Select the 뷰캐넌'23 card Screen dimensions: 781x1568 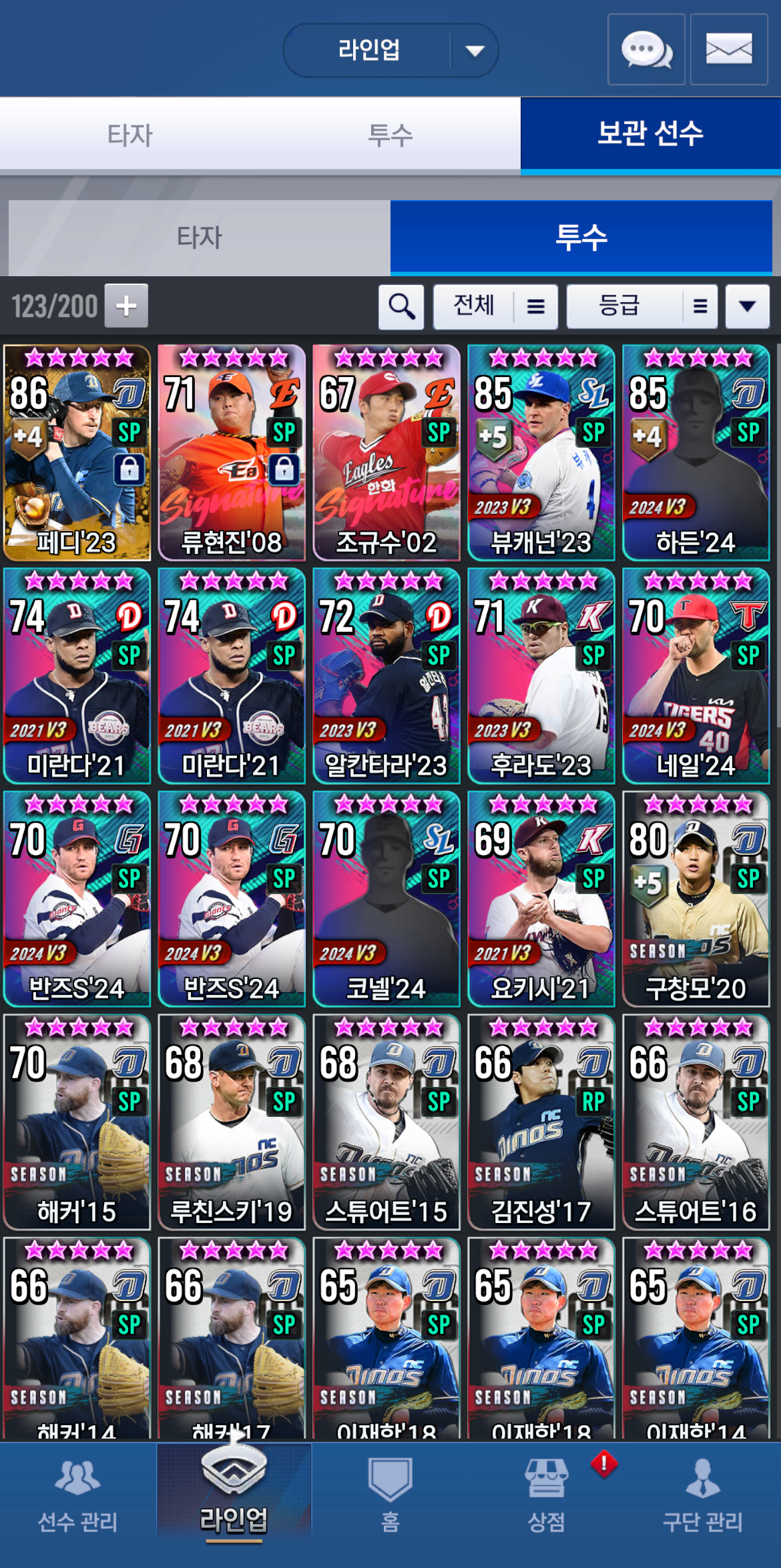click(x=541, y=452)
